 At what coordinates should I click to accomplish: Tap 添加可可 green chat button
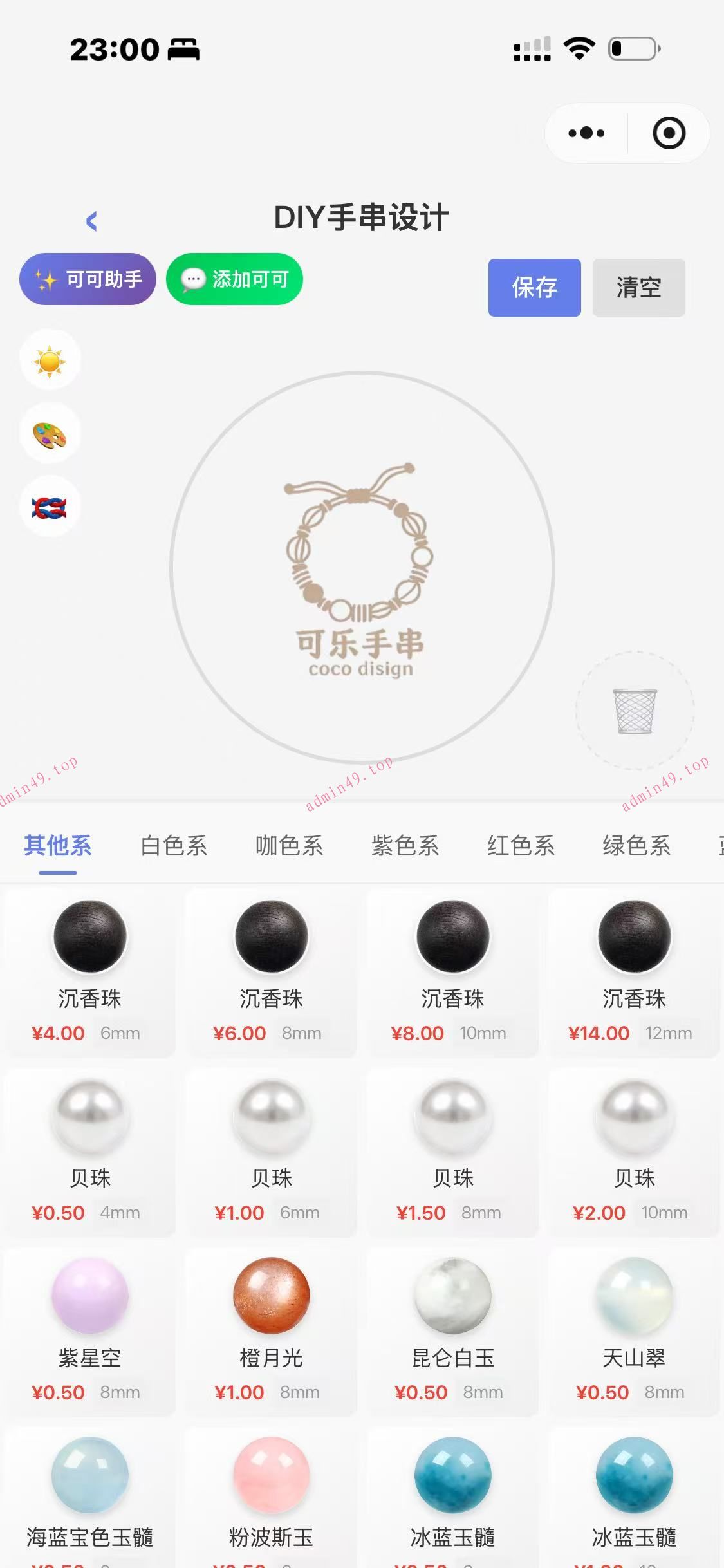234,279
